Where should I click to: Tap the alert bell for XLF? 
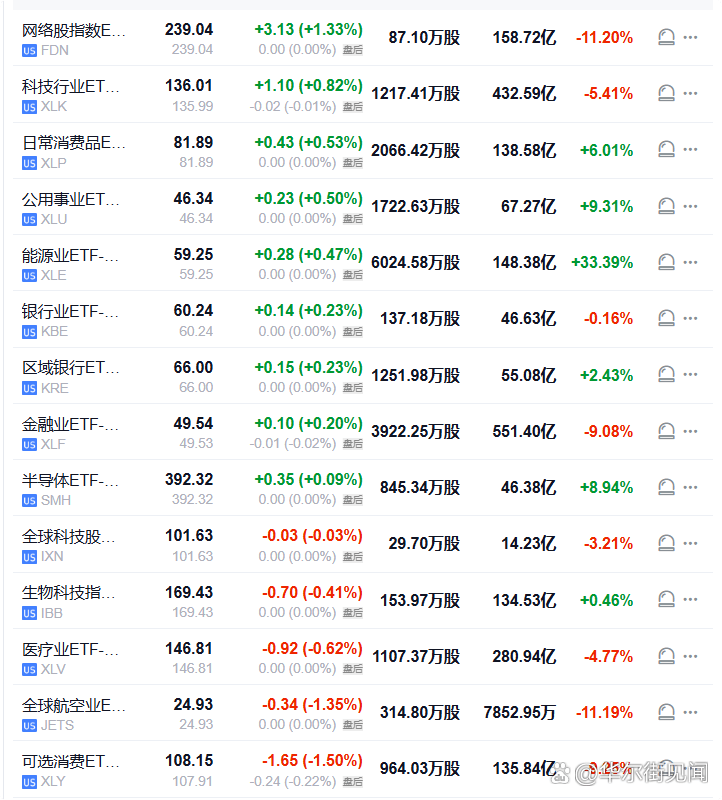point(666,431)
